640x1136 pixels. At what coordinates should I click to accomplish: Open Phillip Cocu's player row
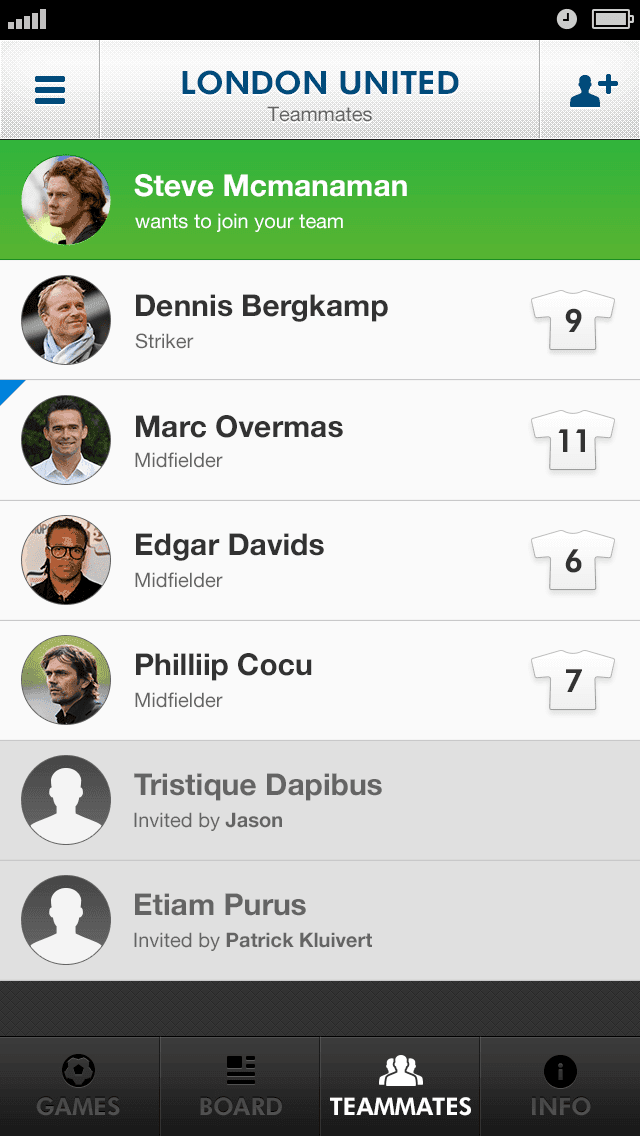point(320,680)
